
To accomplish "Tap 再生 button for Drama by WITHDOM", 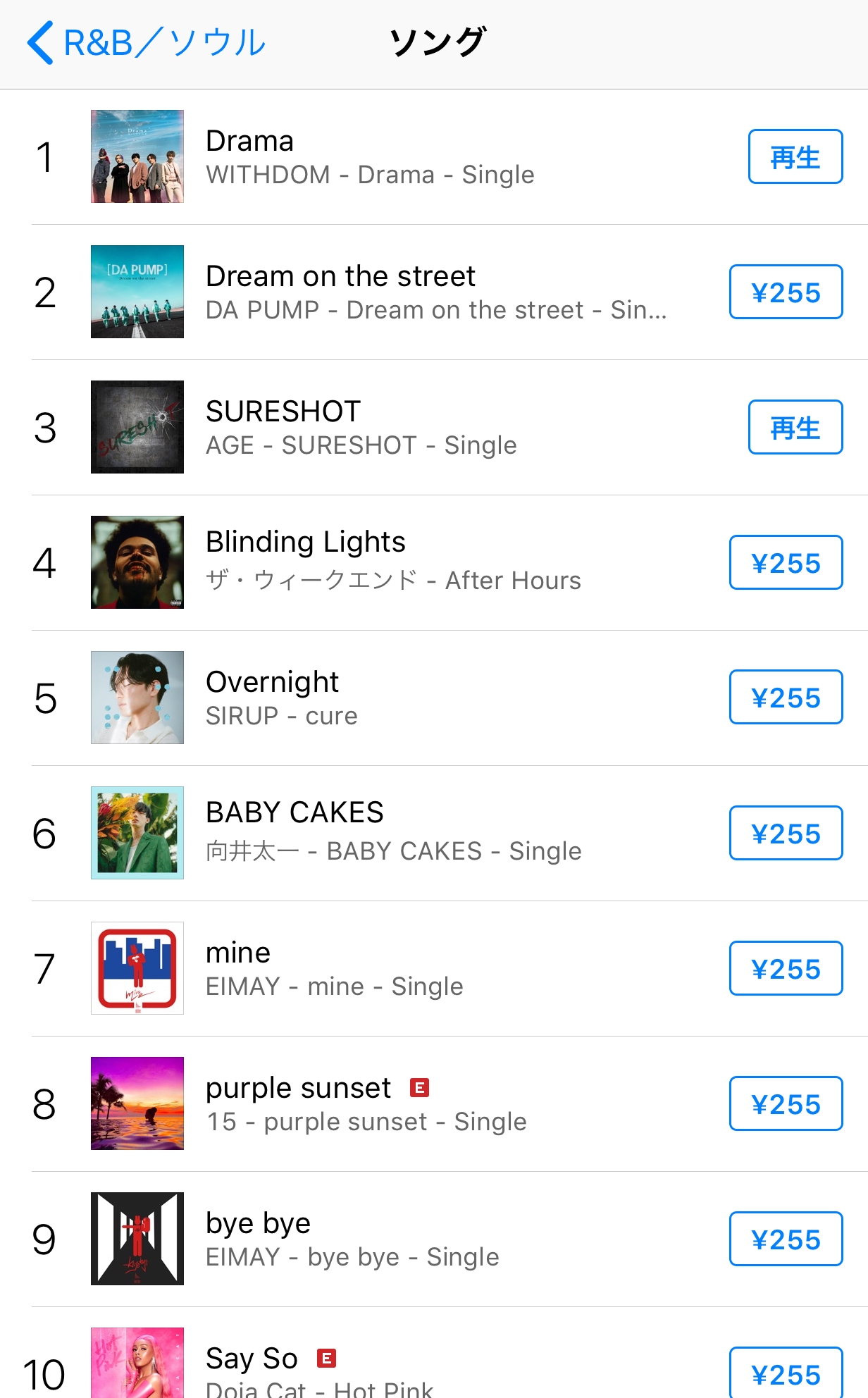I will coord(795,156).
